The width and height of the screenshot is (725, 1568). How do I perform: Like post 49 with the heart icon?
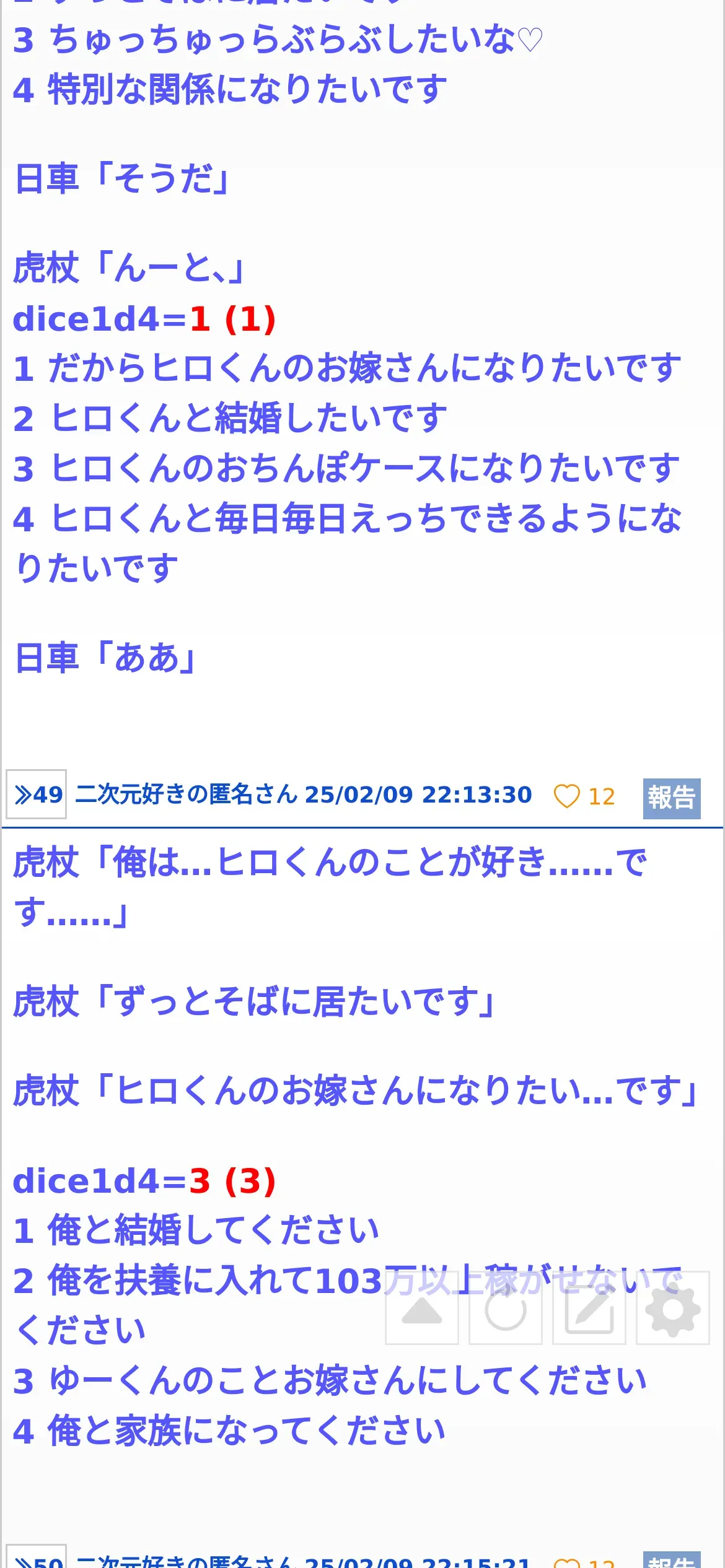pyautogui.click(x=566, y=796)
